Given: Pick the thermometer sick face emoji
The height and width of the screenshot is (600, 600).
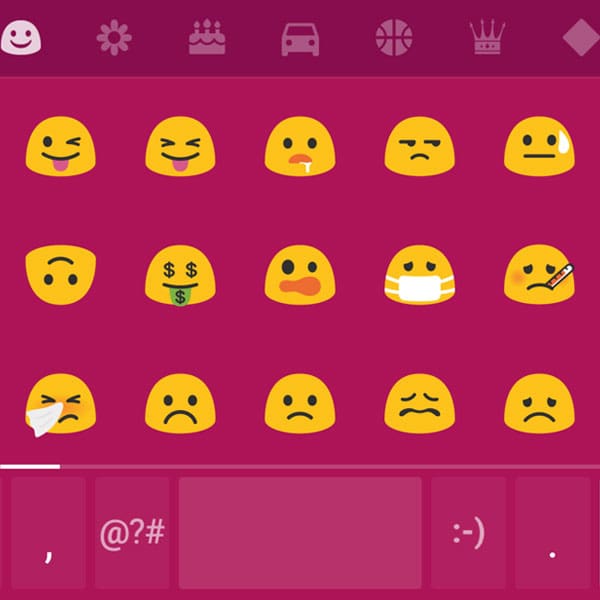Looking at the screenshot, I should tap(540, 275).
